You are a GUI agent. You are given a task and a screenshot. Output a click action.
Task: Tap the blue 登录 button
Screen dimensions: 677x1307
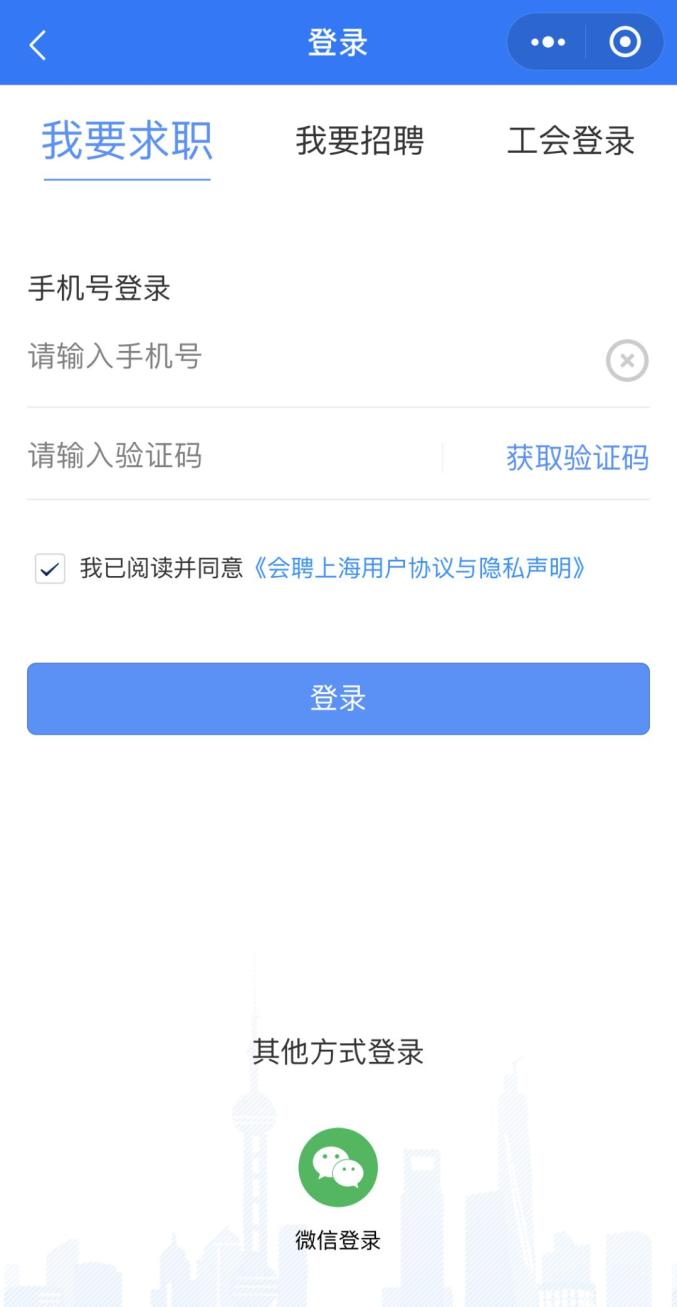tap(338, 699)
